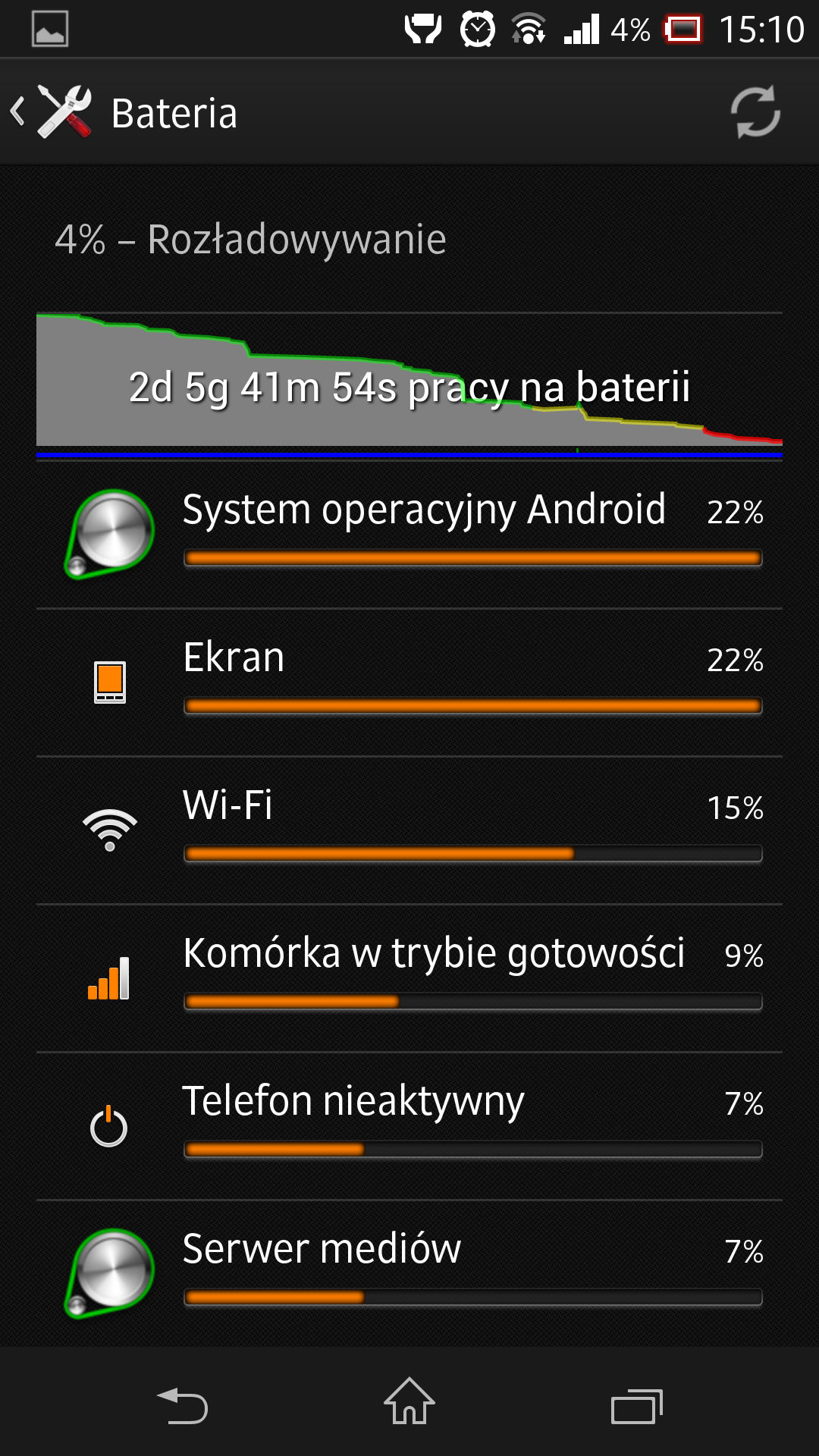The height and width of the screenshot is (1456, 819).
Task: Open the recent apps view
Action: (637, 1407)
